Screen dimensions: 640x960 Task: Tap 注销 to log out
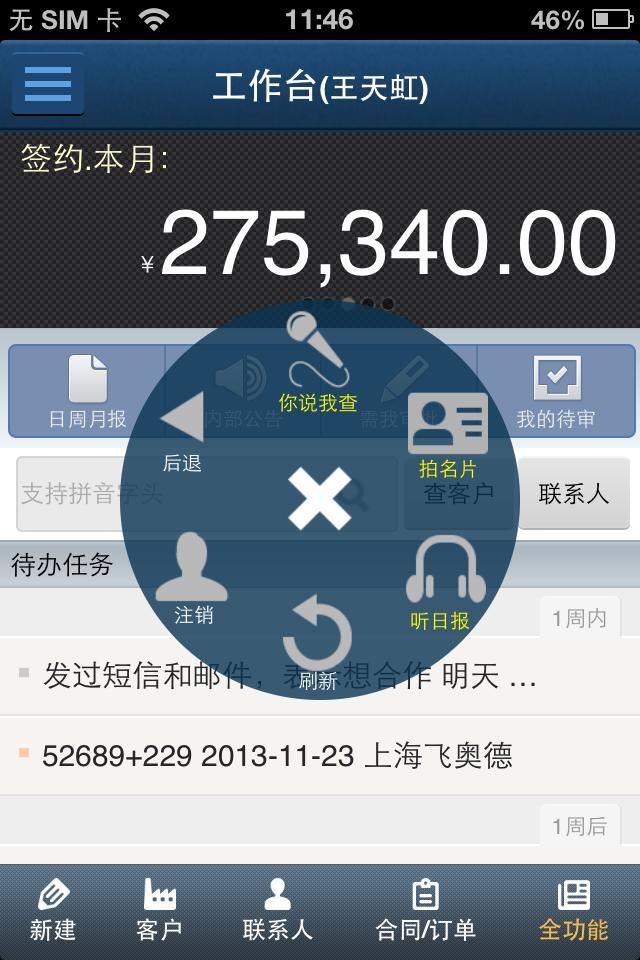192,580
